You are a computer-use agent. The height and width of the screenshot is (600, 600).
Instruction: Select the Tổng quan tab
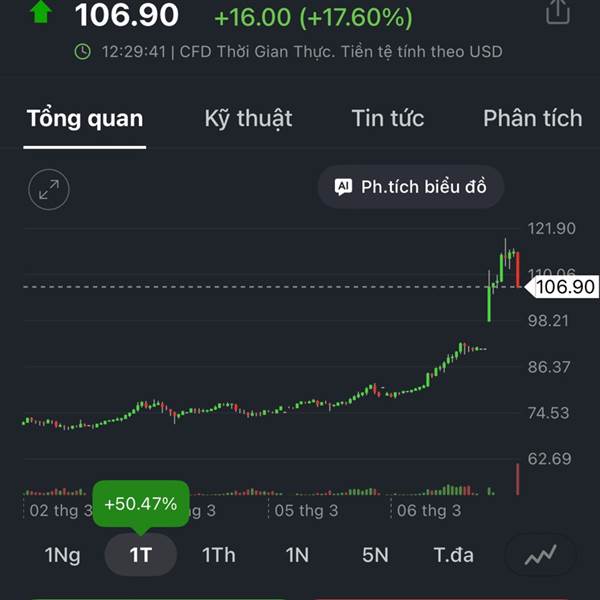point(85,119)
